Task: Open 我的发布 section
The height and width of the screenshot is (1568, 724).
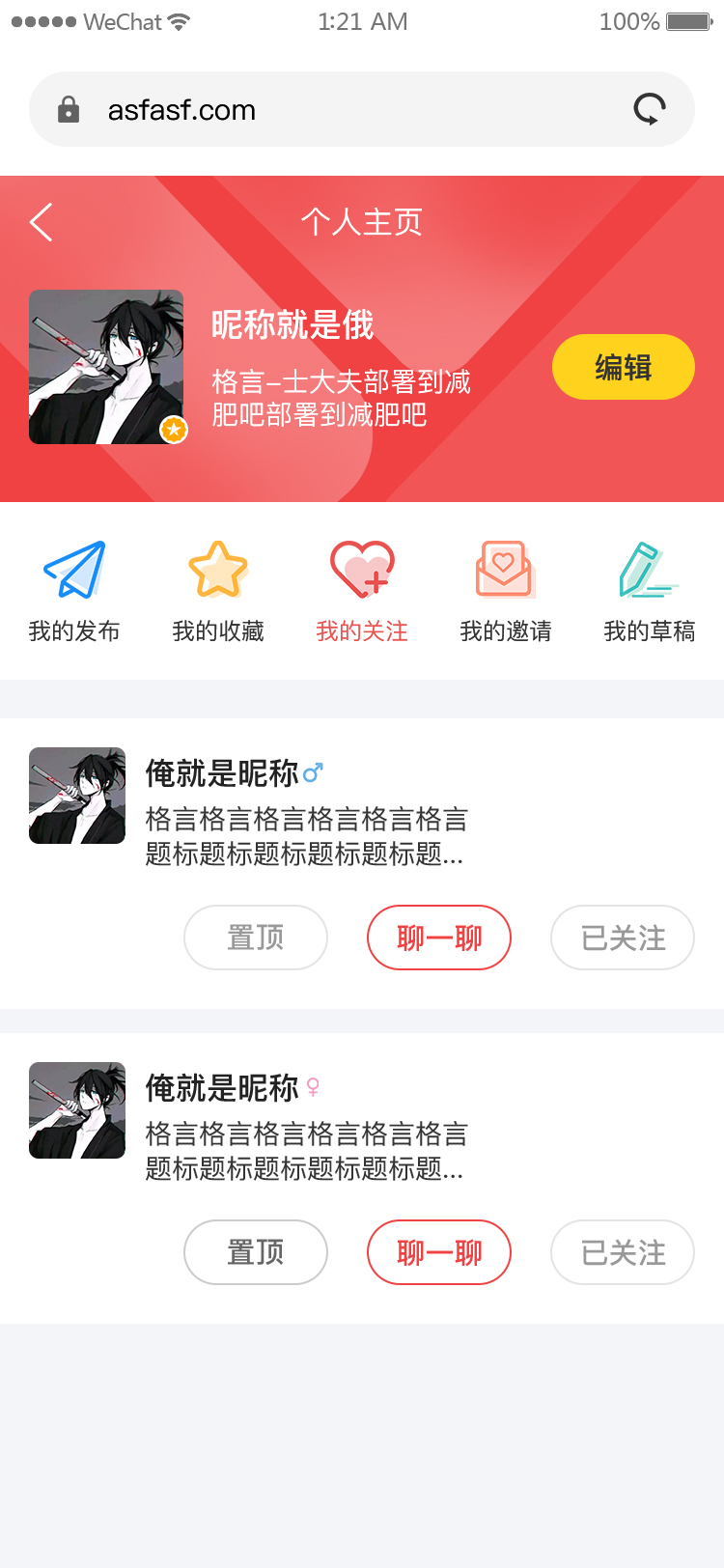Action: 74,591
